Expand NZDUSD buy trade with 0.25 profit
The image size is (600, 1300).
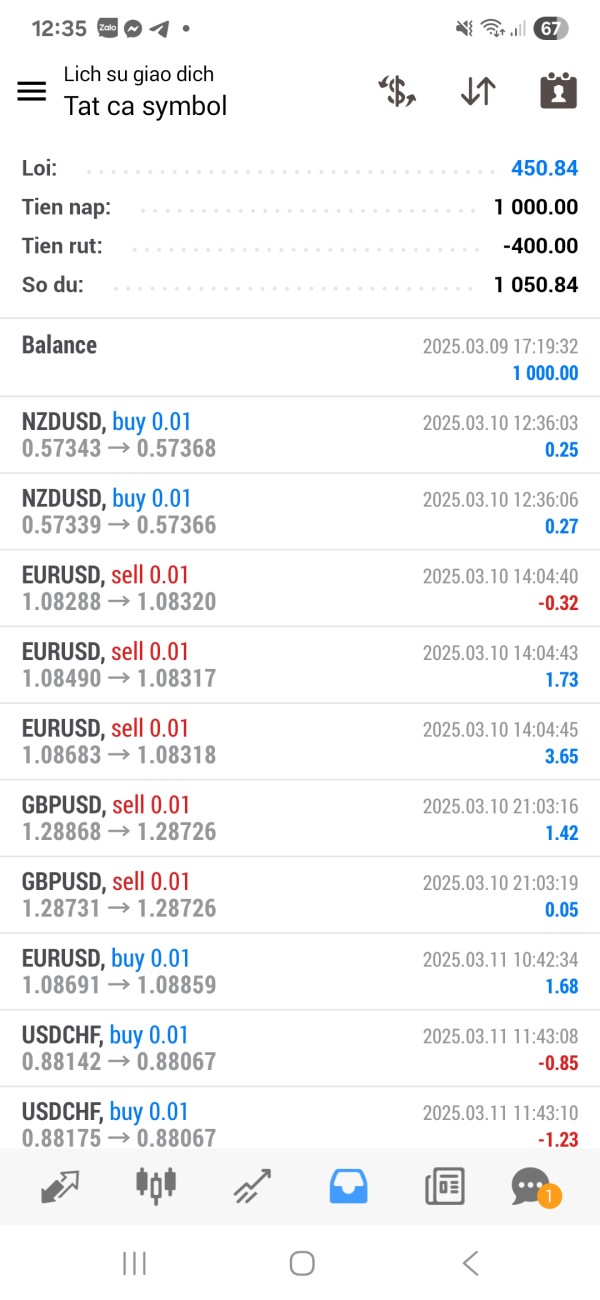[x=300, y=435]
